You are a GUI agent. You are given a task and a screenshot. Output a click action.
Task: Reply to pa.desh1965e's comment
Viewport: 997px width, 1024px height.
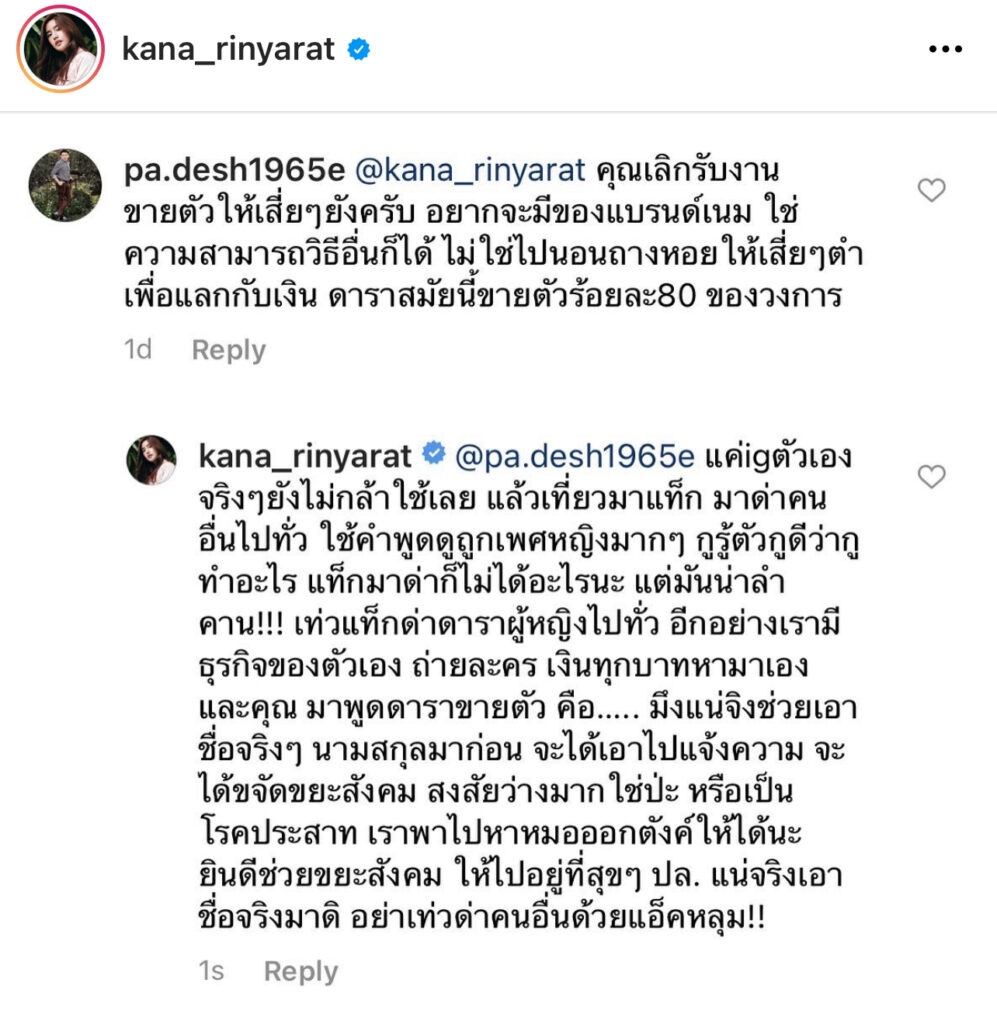click(x=228, y=351)
